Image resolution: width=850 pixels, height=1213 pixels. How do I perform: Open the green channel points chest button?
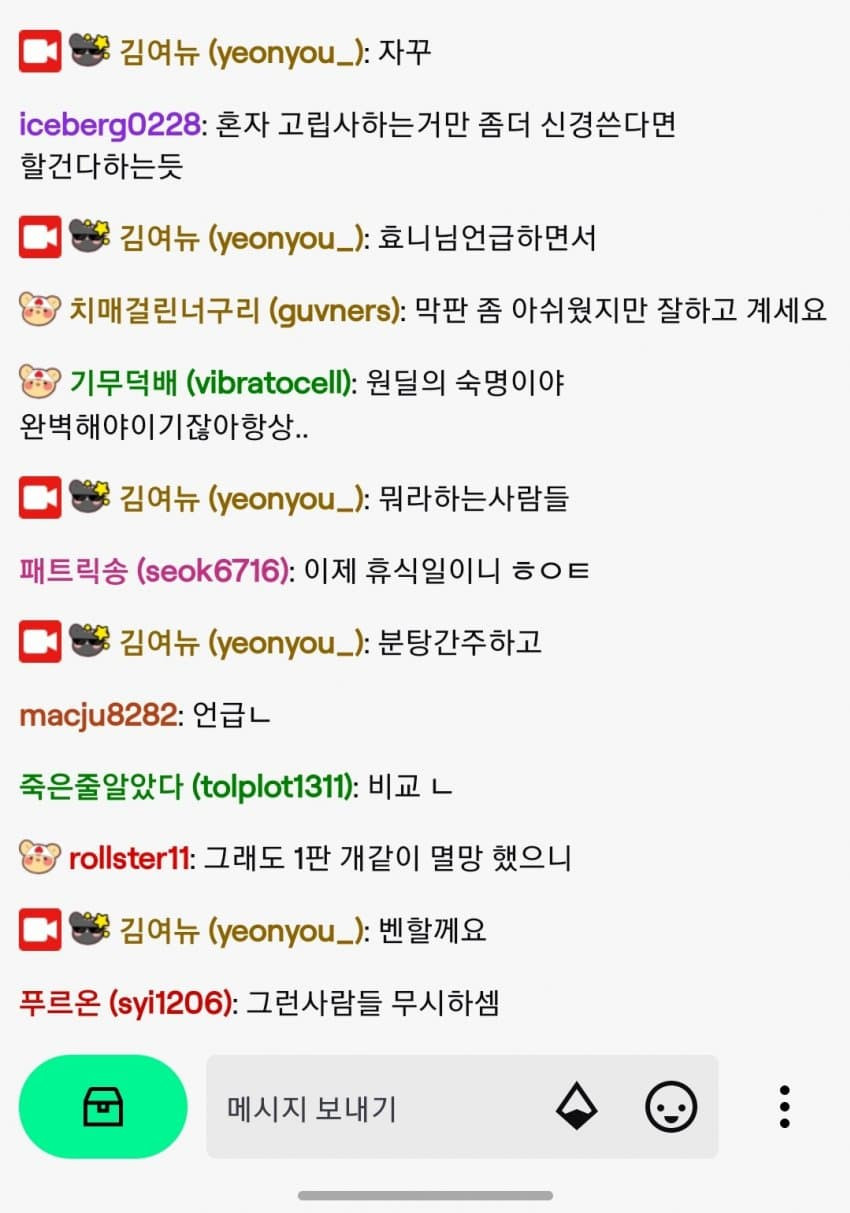click(x=103, y=1107)
